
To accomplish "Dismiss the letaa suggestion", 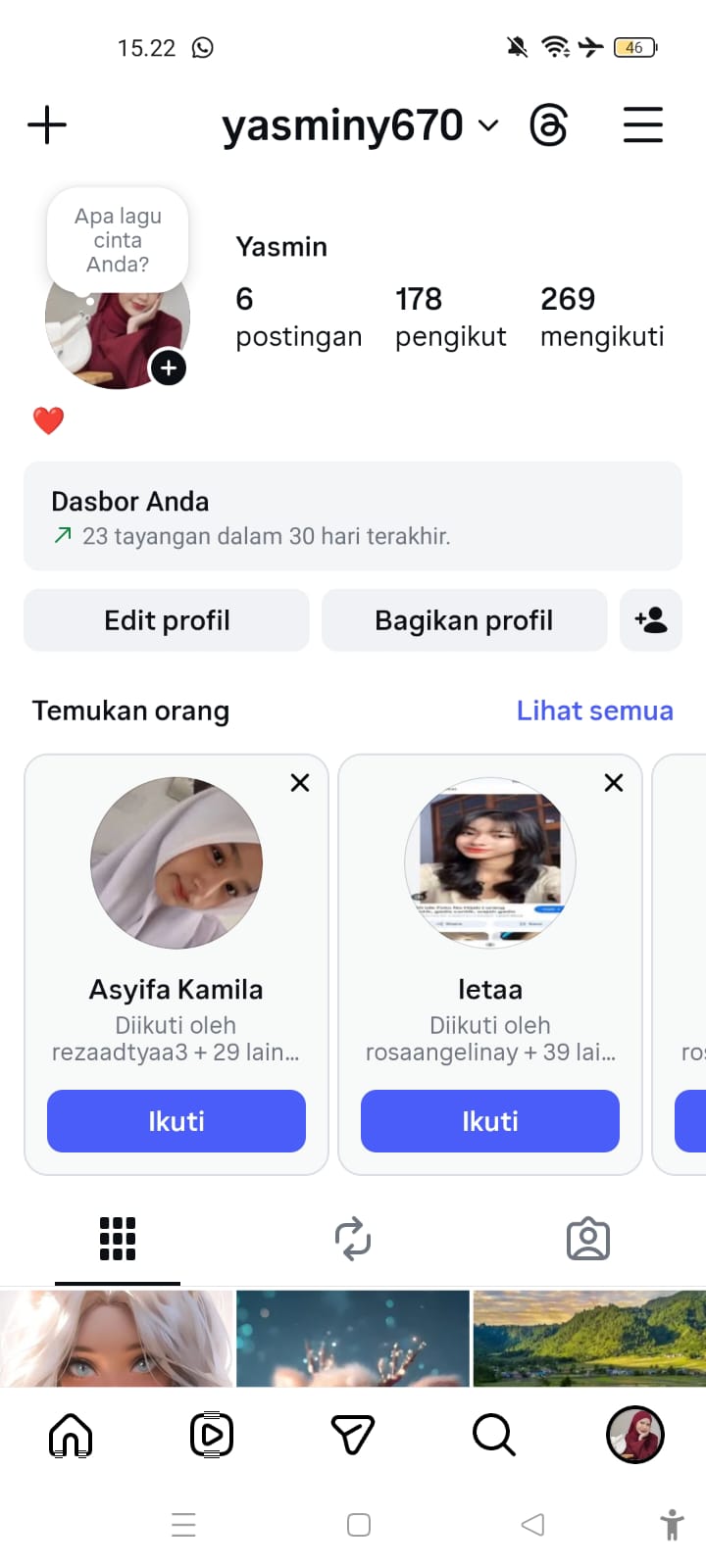I will point(614,782).
